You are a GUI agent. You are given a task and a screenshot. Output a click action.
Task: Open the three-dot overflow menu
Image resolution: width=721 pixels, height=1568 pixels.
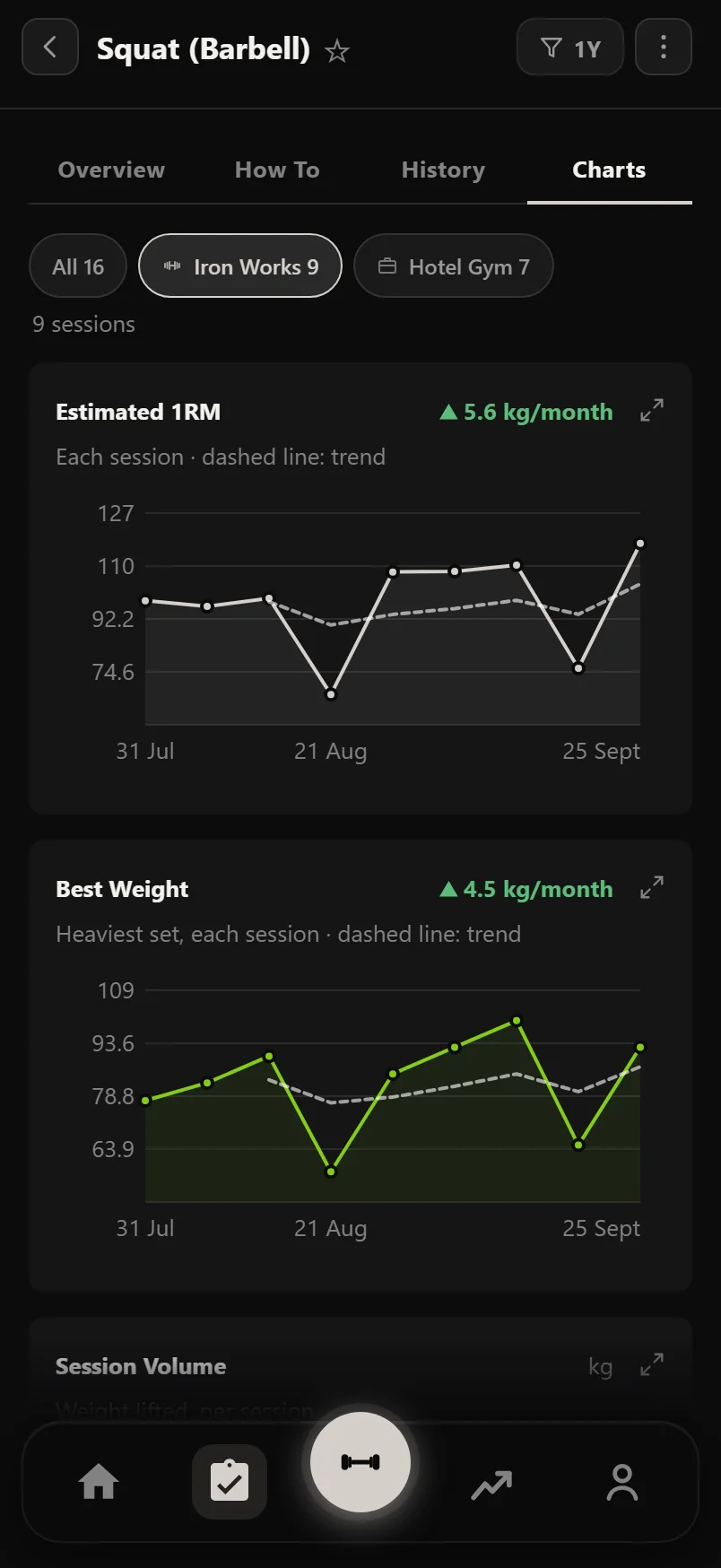(x=664, y=47)
